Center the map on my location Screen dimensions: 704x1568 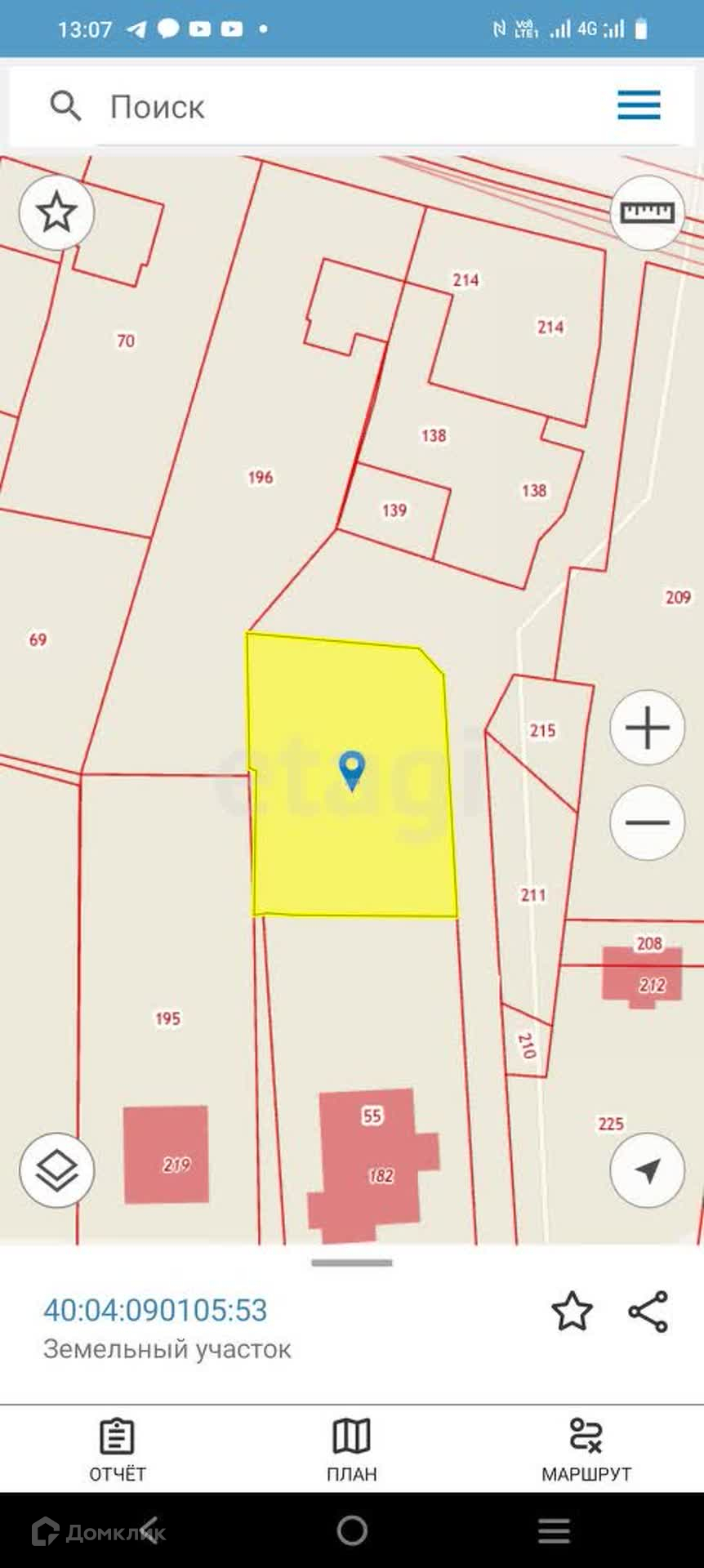[x=647, y=1170]
